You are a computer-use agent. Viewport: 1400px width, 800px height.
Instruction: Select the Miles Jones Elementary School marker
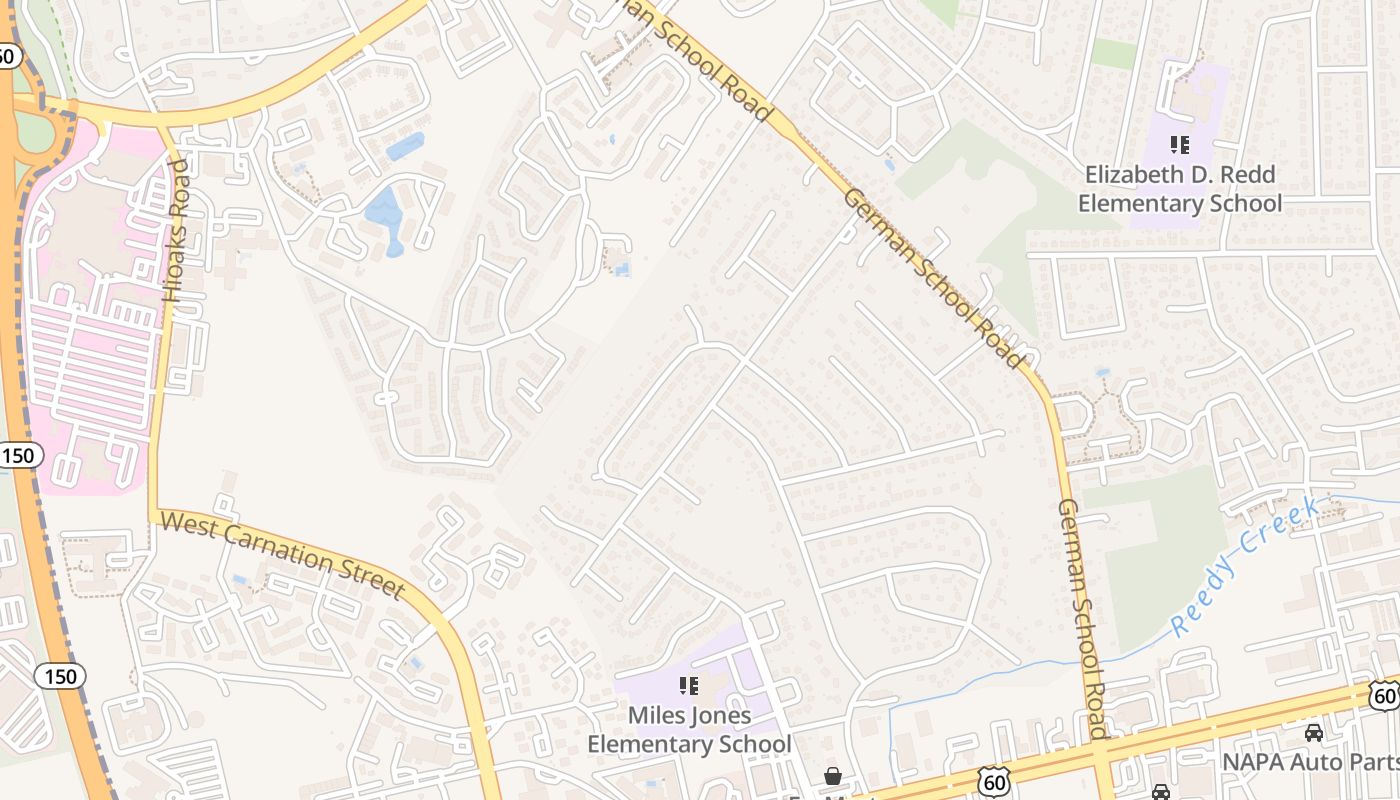pyautogui.click(x=688, y=686)
